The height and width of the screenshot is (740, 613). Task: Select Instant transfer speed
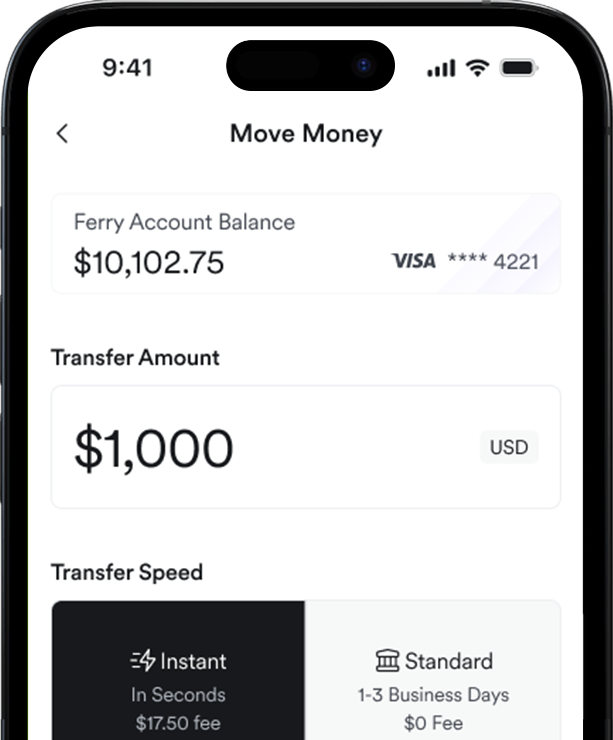tap(178, 670)
